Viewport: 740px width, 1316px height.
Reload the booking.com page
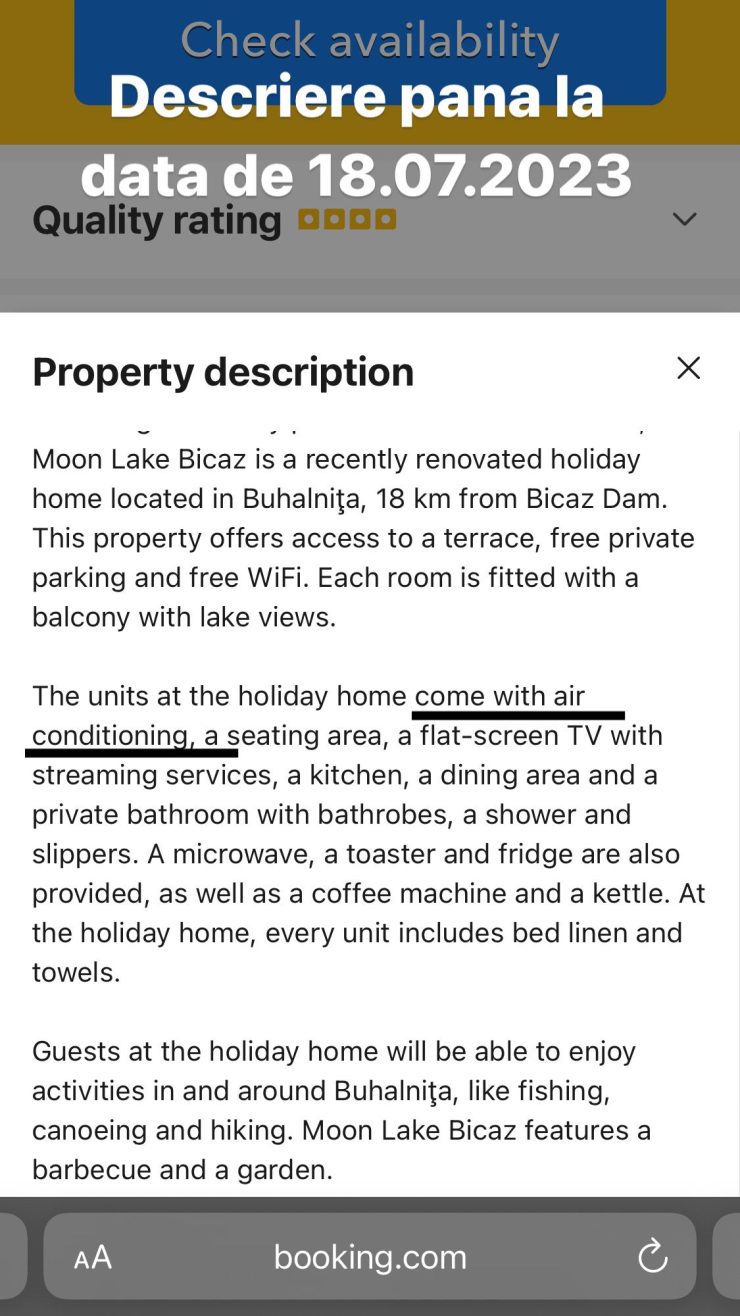click(653, 1256)
